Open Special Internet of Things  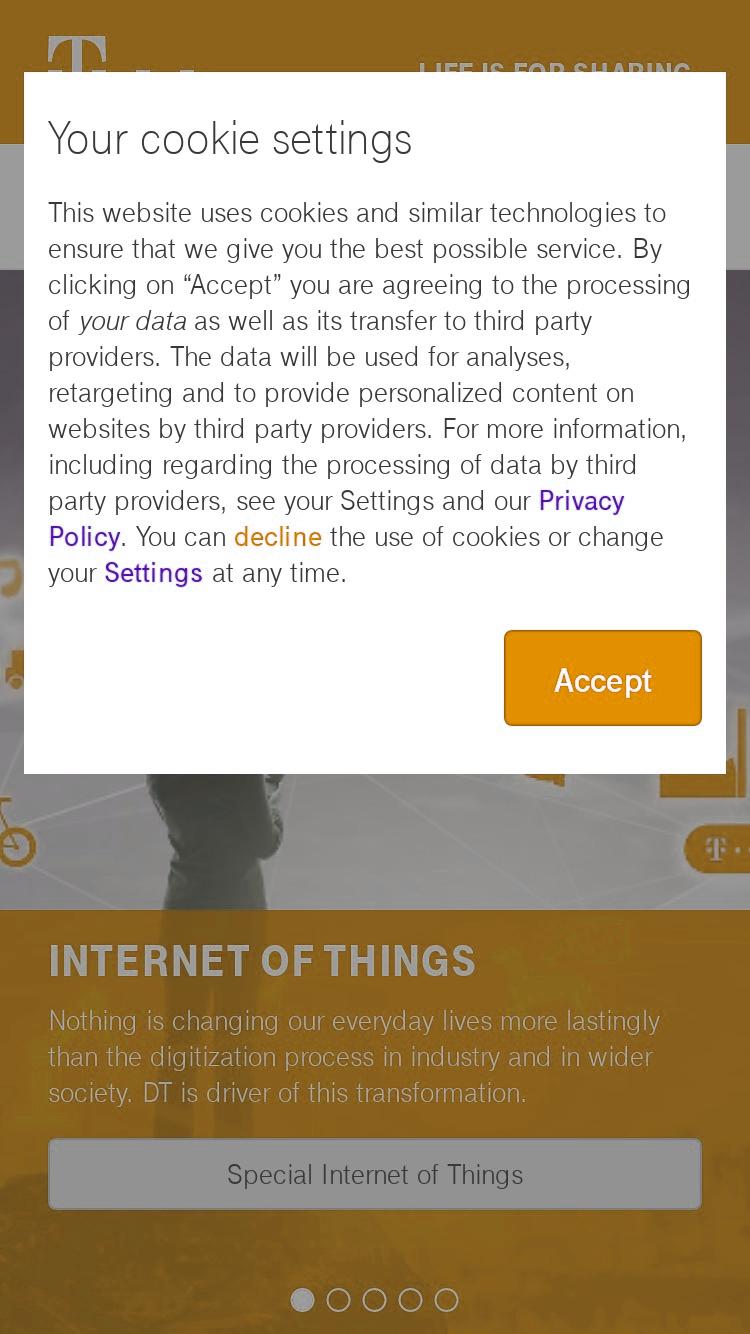(375, 1174)
